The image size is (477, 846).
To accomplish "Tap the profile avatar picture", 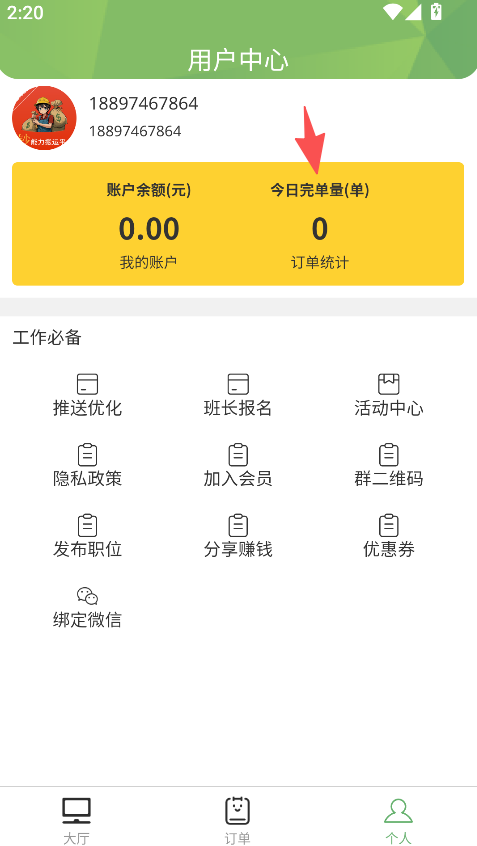I will [44, 118].
